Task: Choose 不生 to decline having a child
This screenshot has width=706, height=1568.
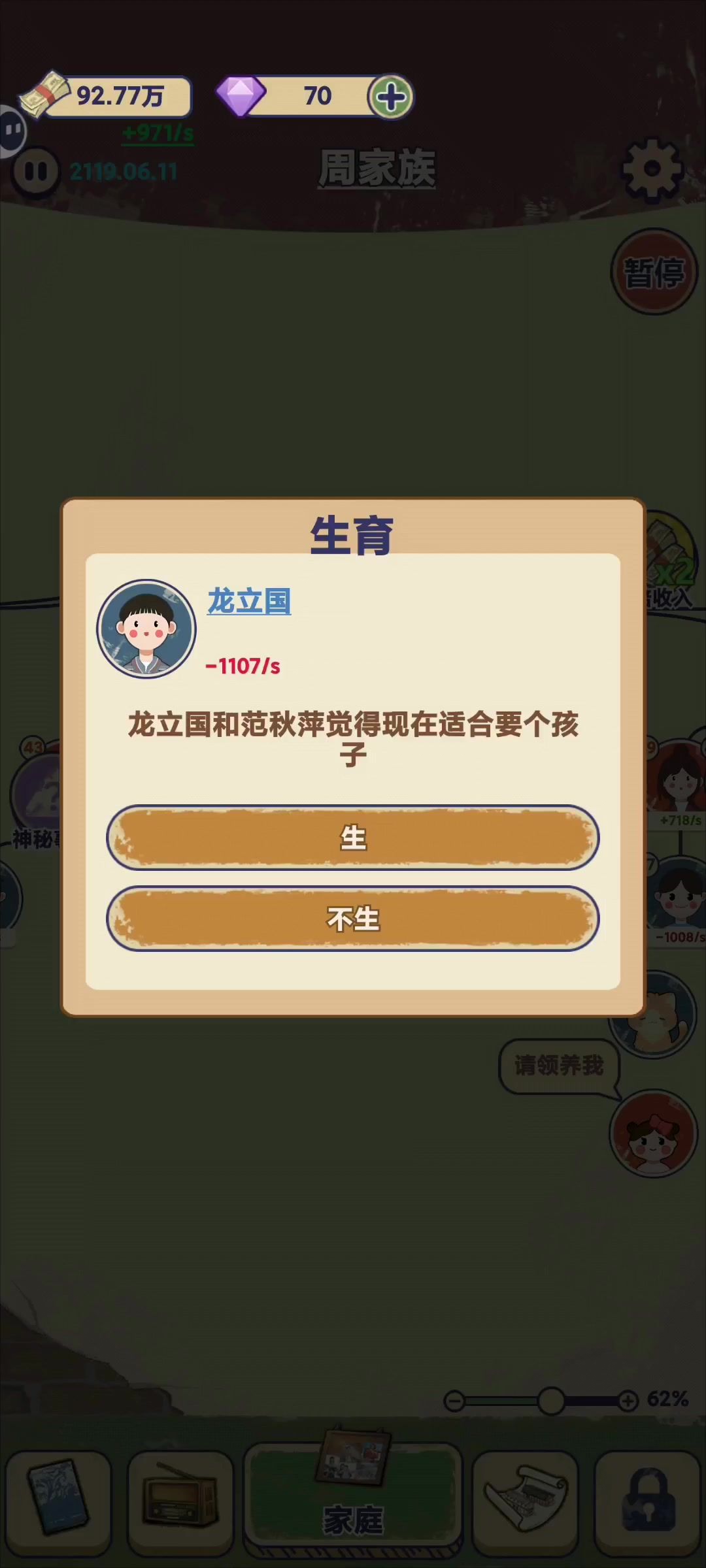Action: pyautogui.click(x=353, y=919)
